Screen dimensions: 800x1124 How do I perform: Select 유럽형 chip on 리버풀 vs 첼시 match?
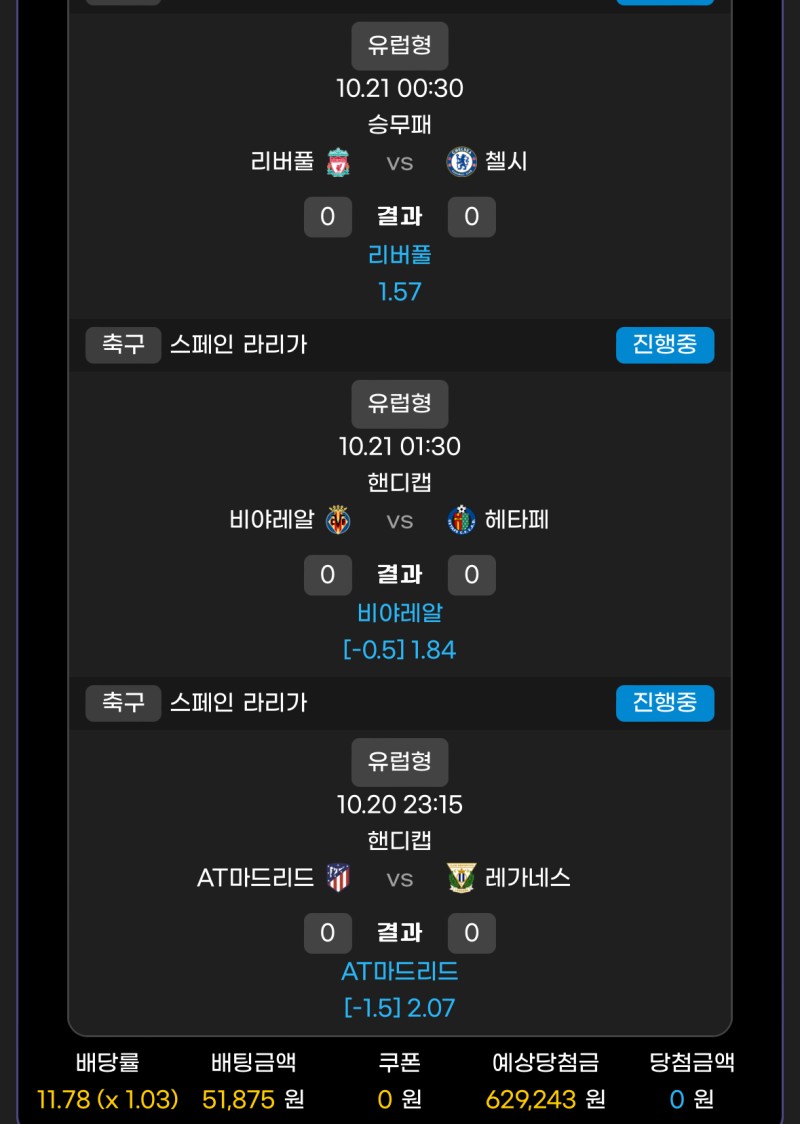point(400,45)
